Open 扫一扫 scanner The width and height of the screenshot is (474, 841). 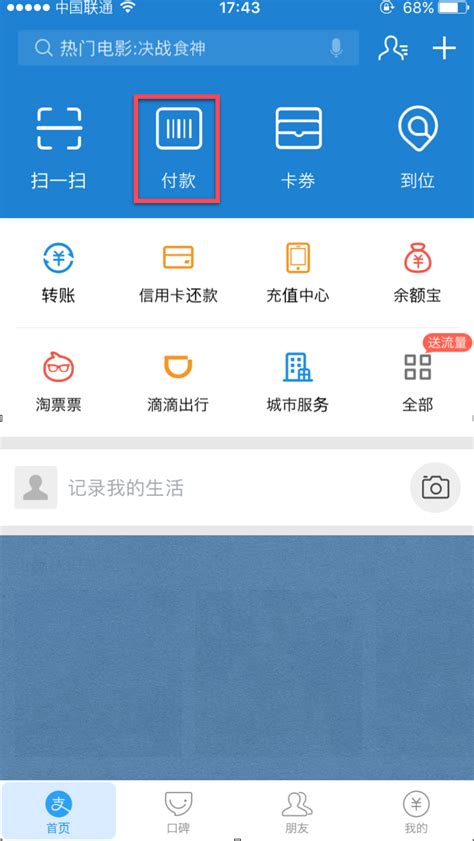(59, 147)
